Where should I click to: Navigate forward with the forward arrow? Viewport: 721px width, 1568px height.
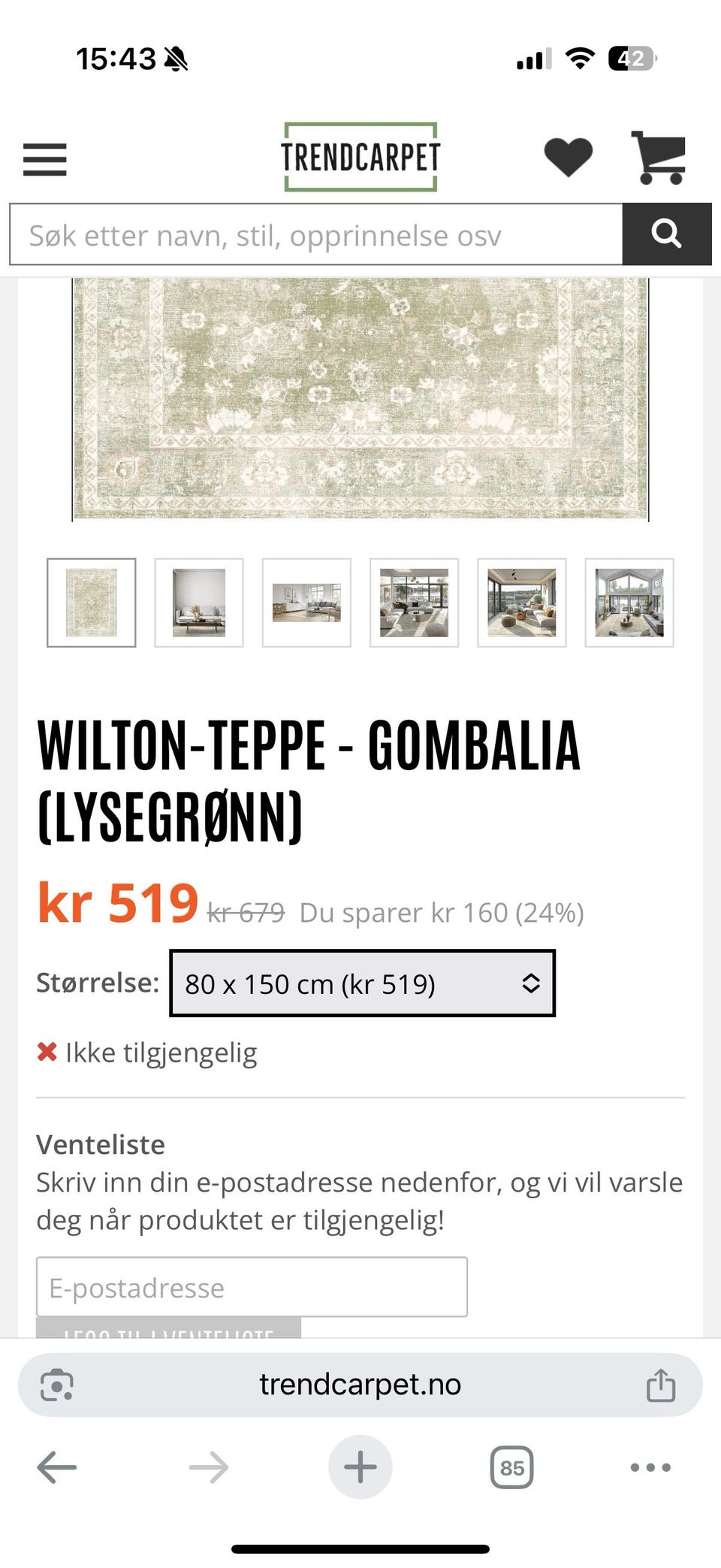209,1465
